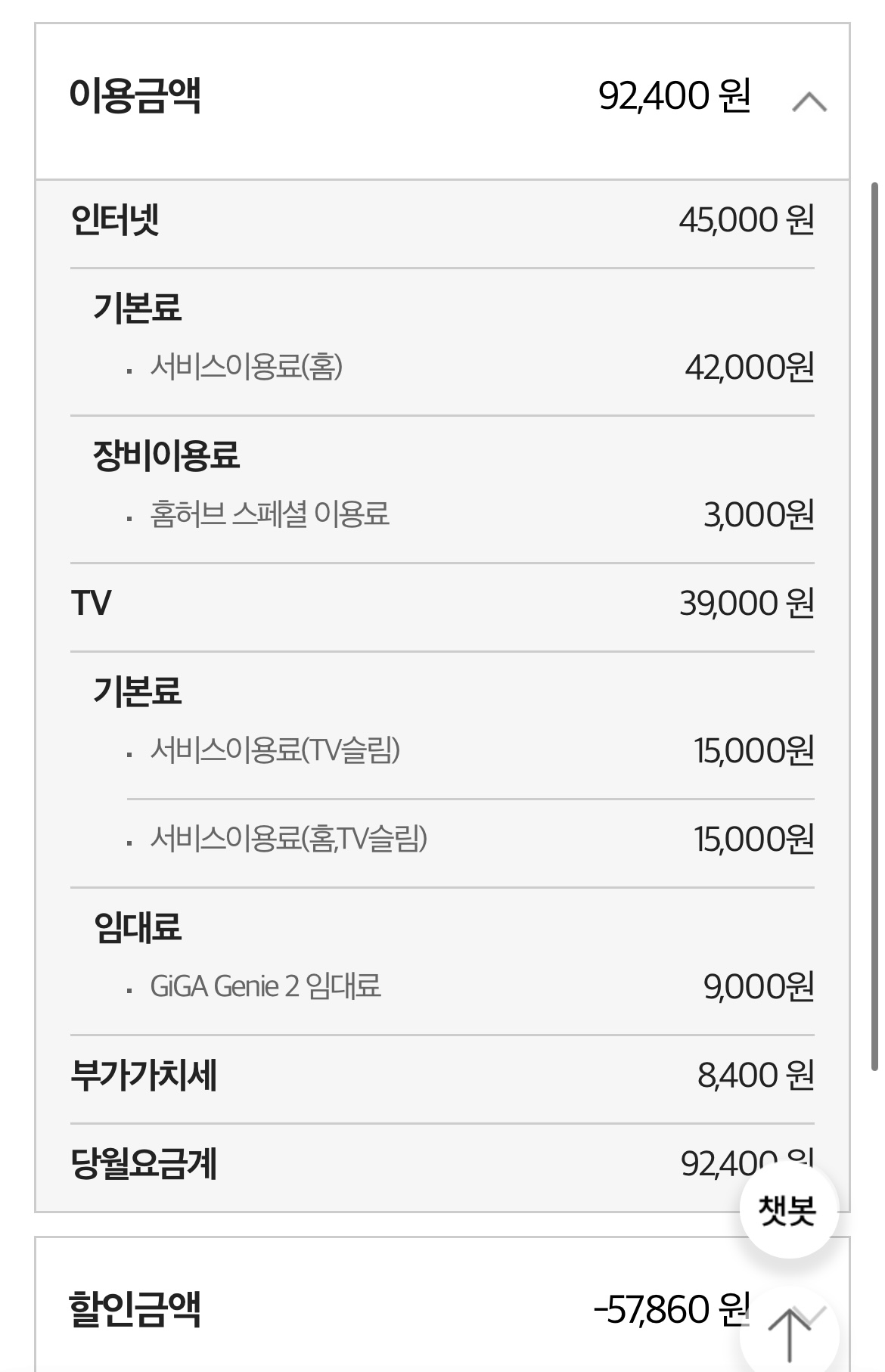Collapse the 이용금액 section
This screenshot has width=885, height=1372.
coord(809,101)
